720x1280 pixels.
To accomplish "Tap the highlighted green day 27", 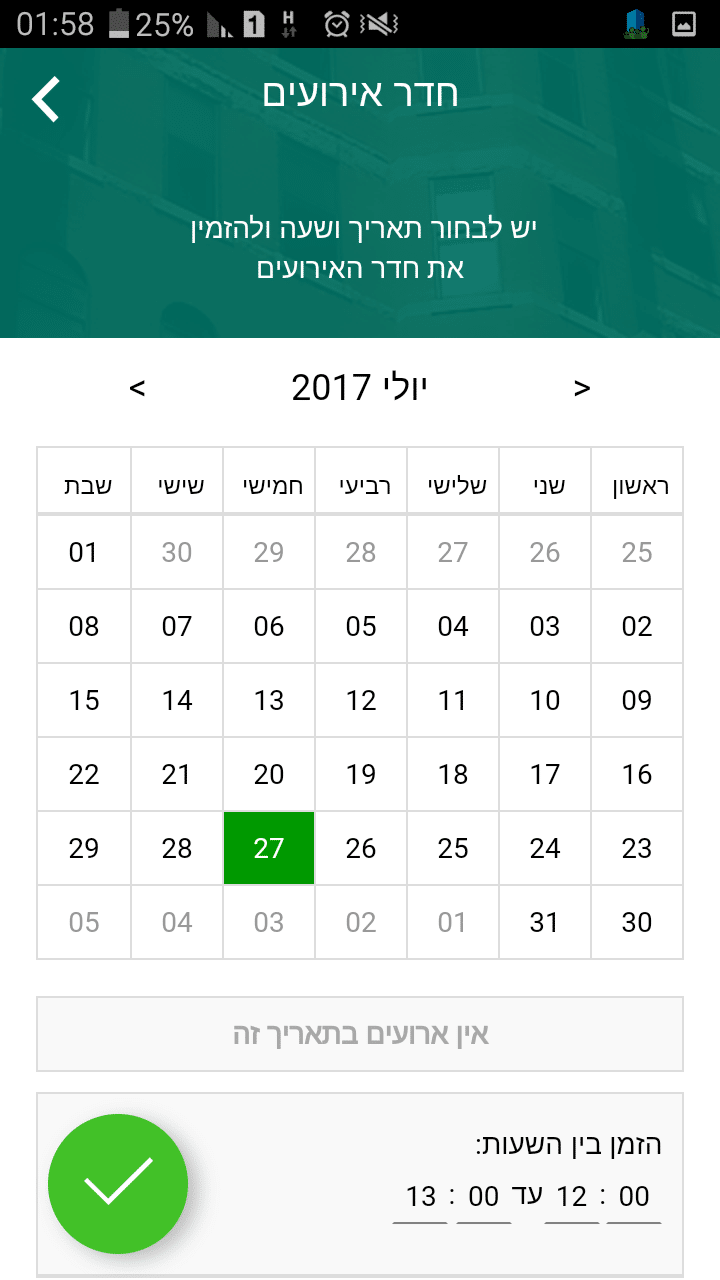I will [x=269, y=848].
